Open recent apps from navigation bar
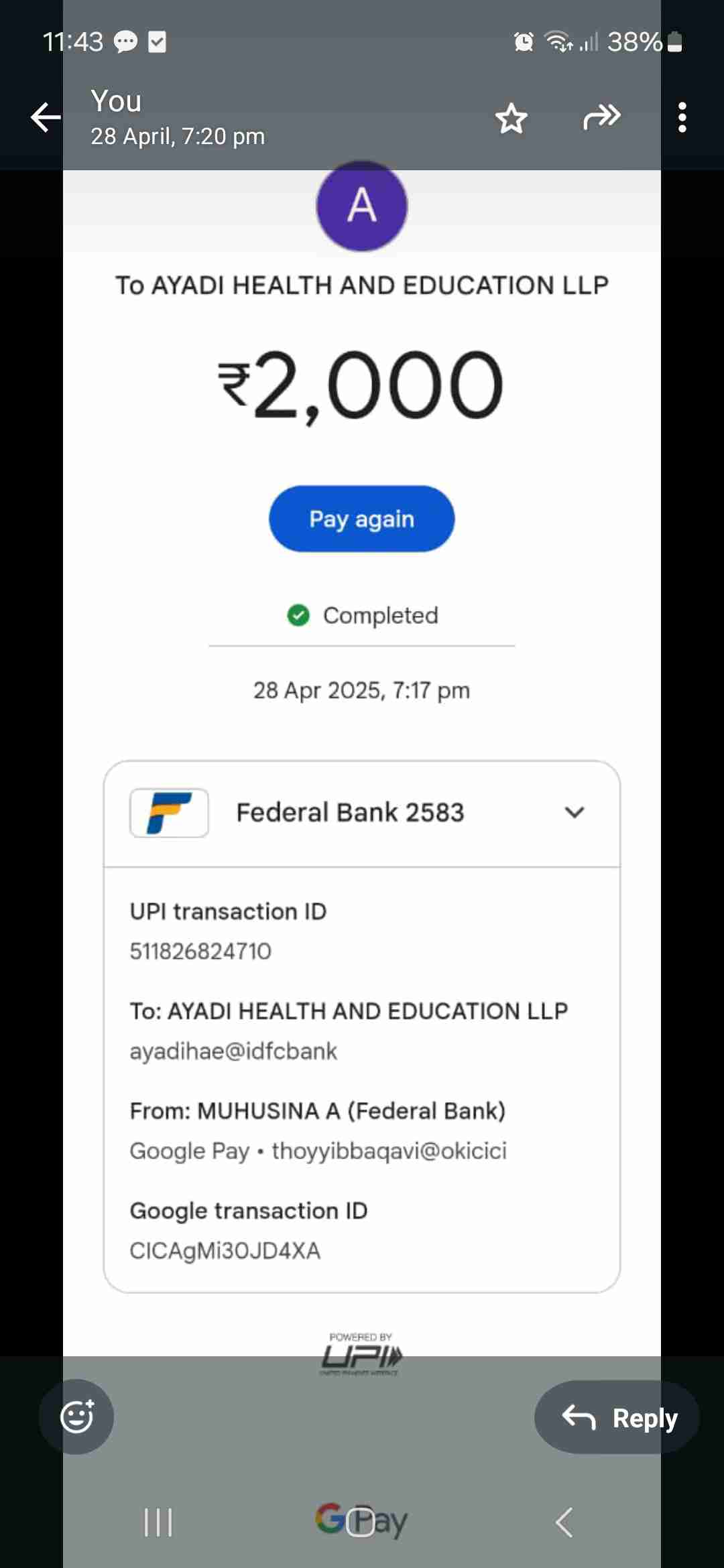 [x=158, y=1522]
